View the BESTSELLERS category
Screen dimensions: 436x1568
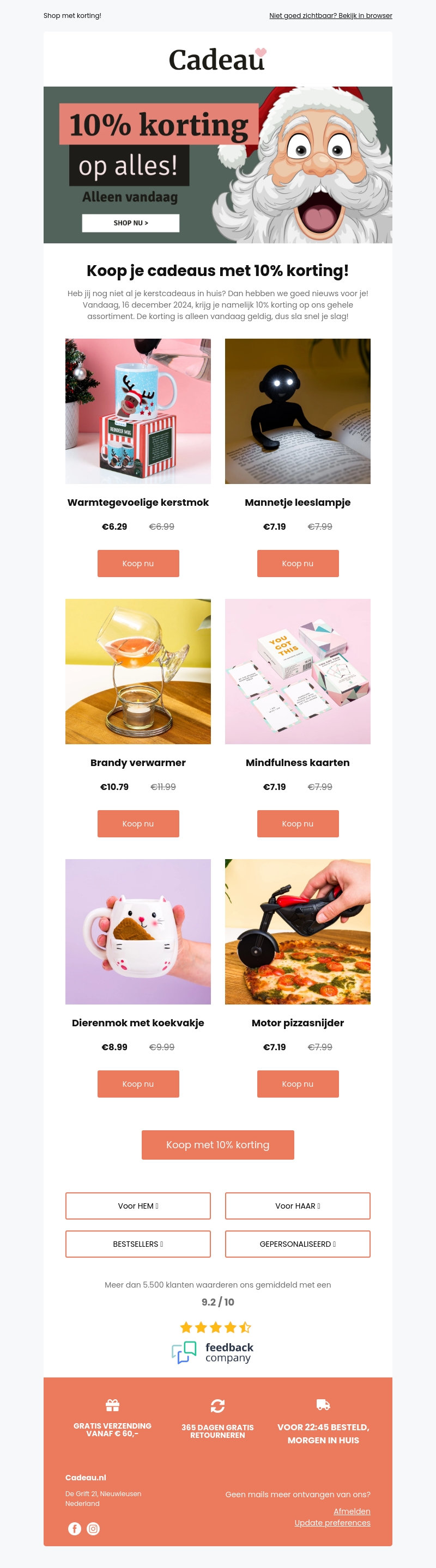tap(138, 1244)
